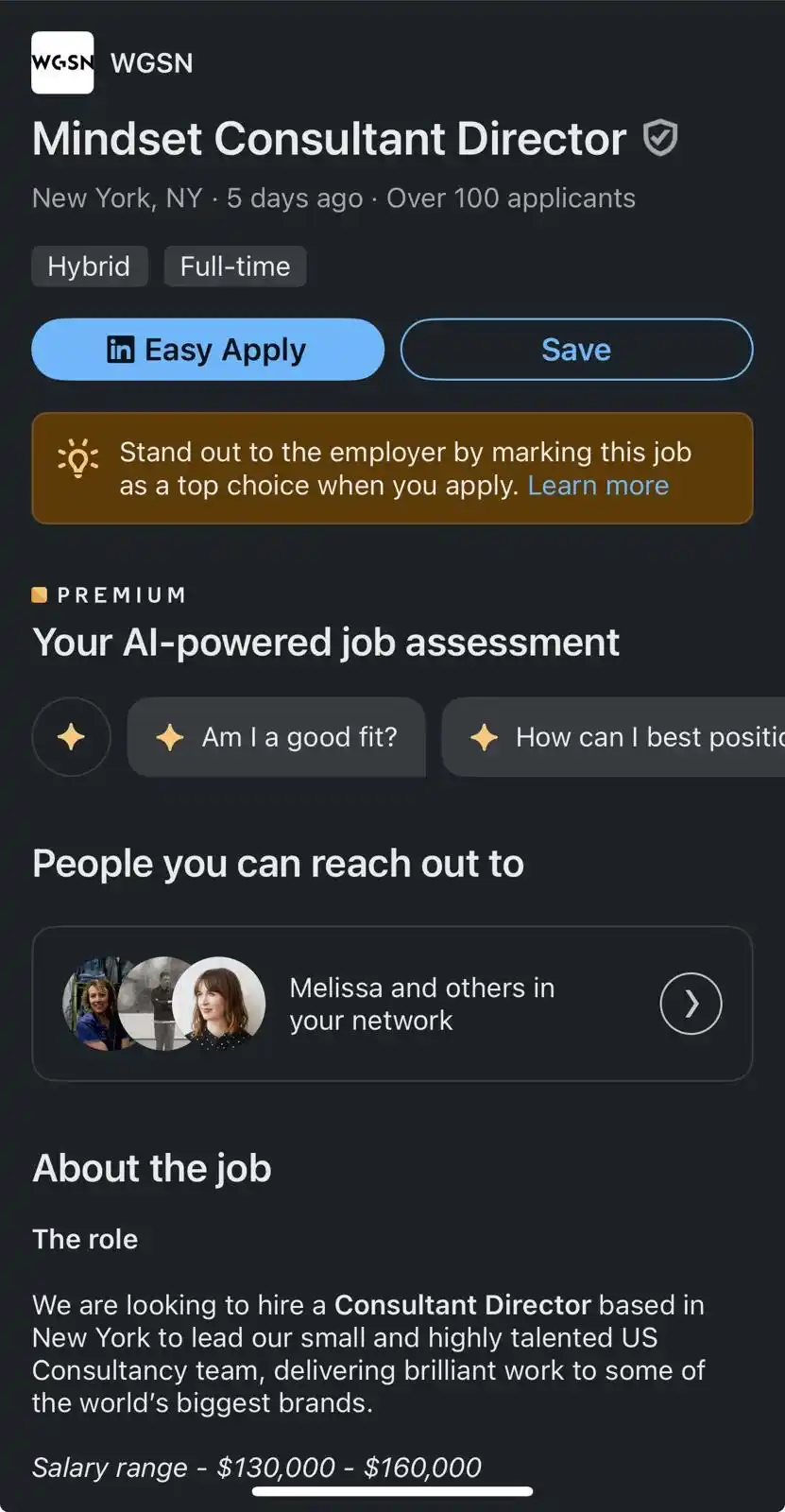Tap the verified shield badge
The width and height of the screenshot is (785, 1512).
(x=660, y=139)
